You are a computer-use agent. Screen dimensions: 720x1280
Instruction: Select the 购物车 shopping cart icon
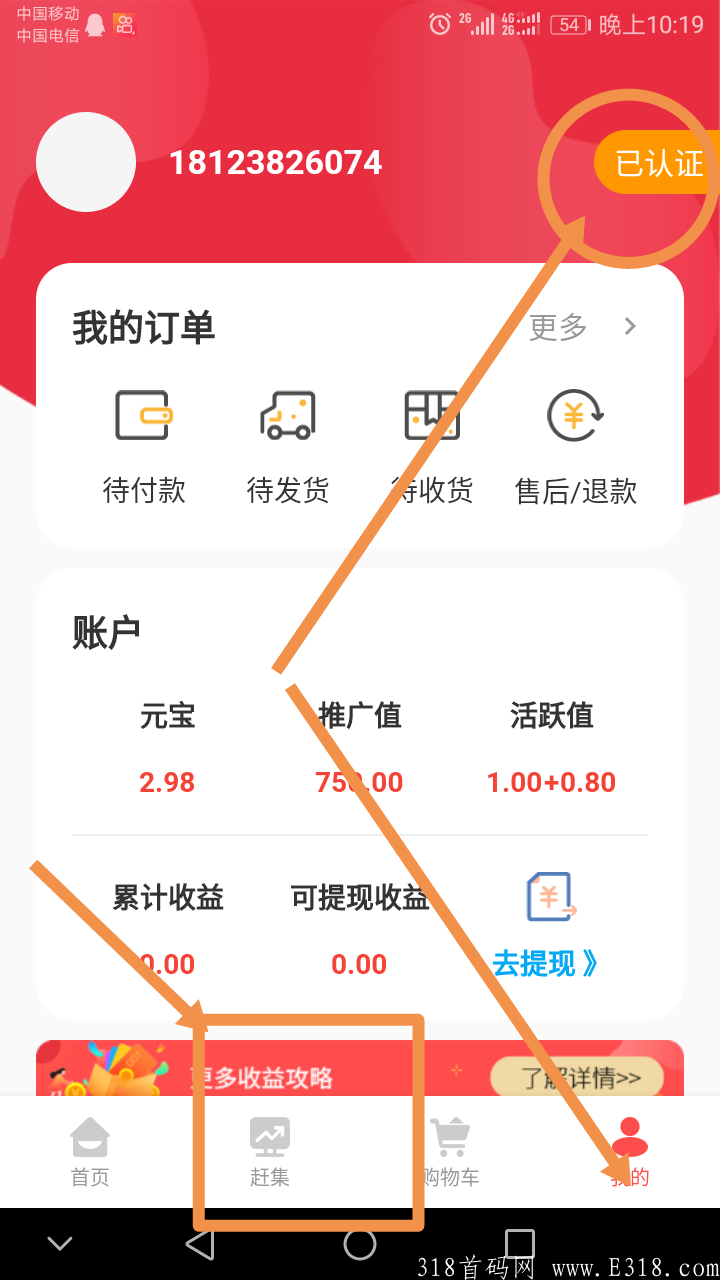[x=450, y=1138]
